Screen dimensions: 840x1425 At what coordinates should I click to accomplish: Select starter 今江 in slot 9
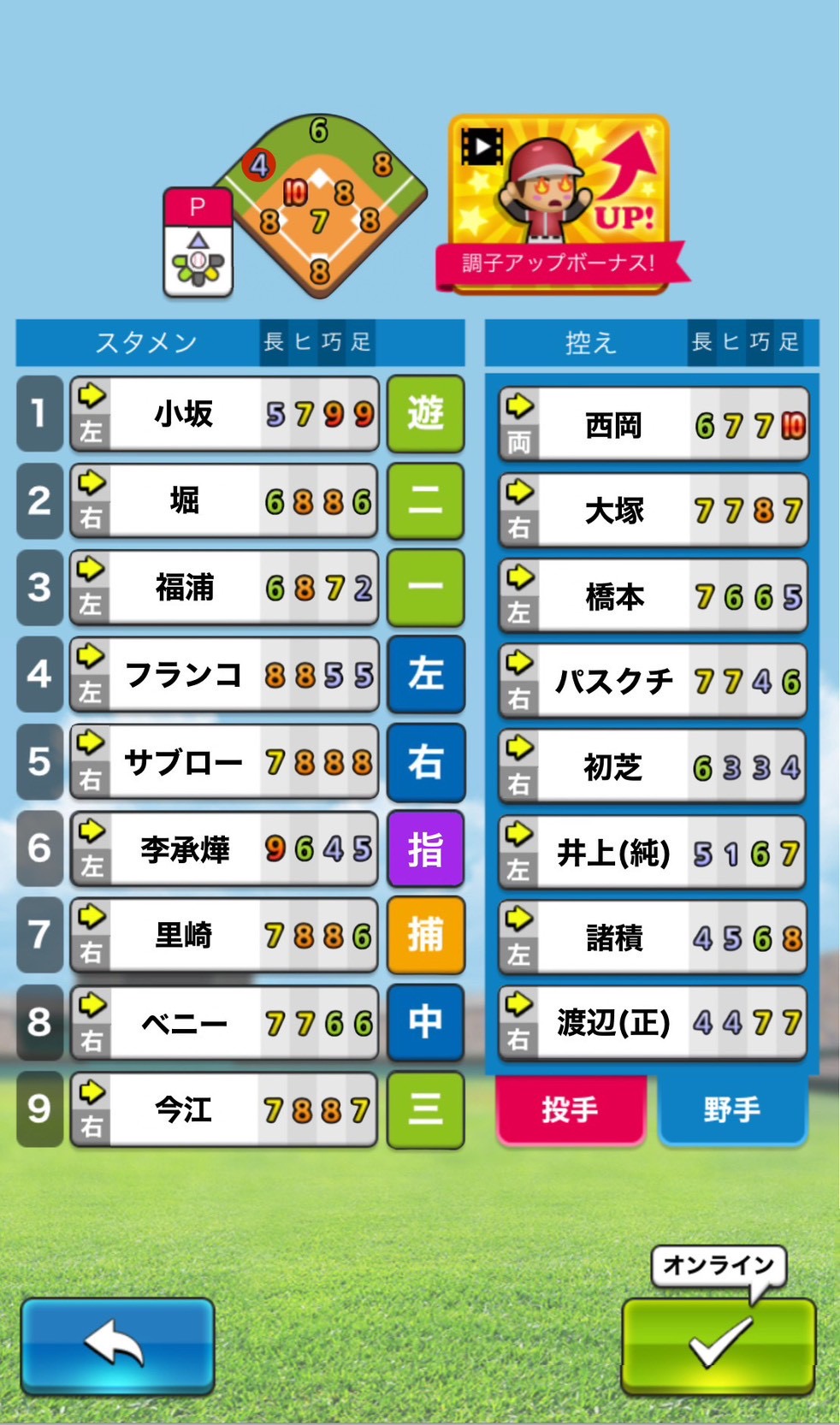(224, 1109)
